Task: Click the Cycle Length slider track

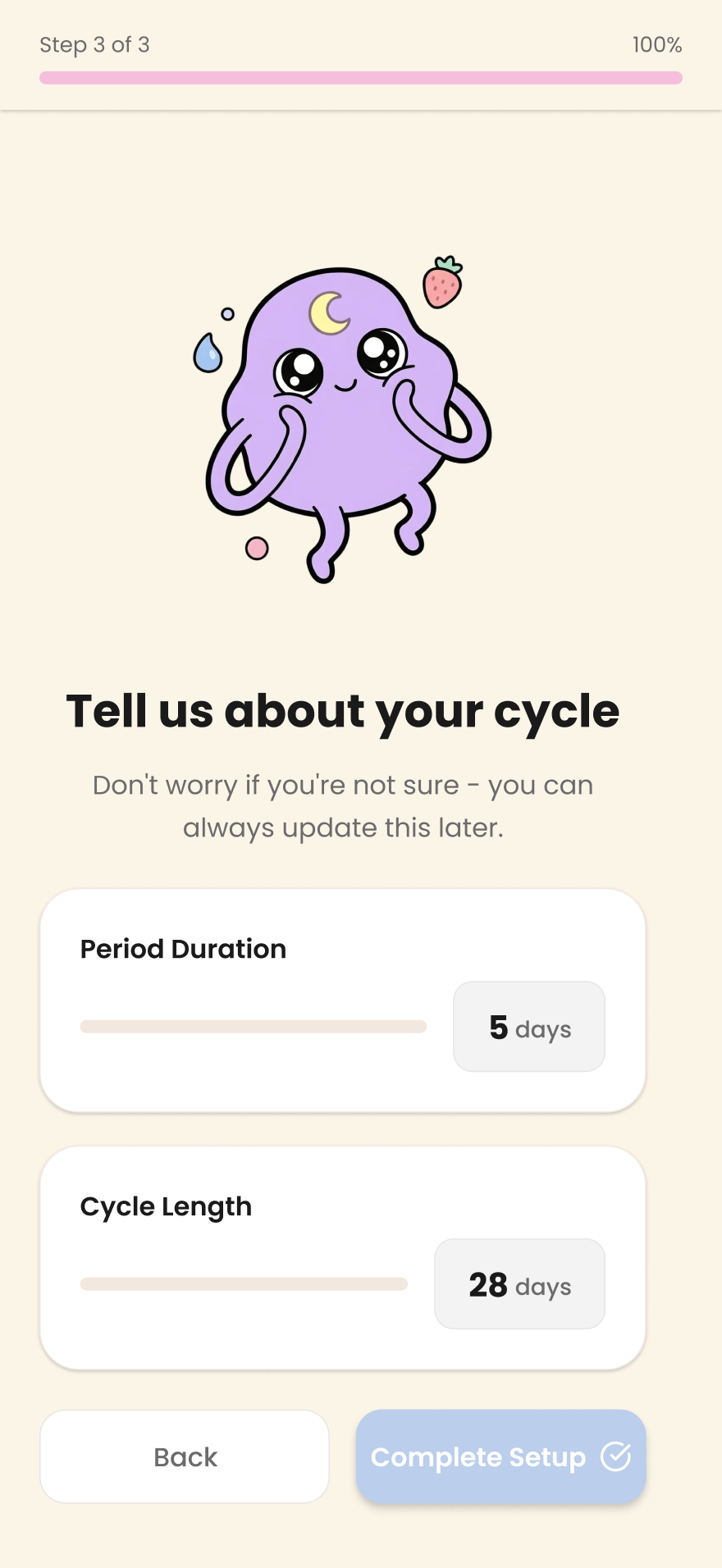Action: (x=243, y=1284)
